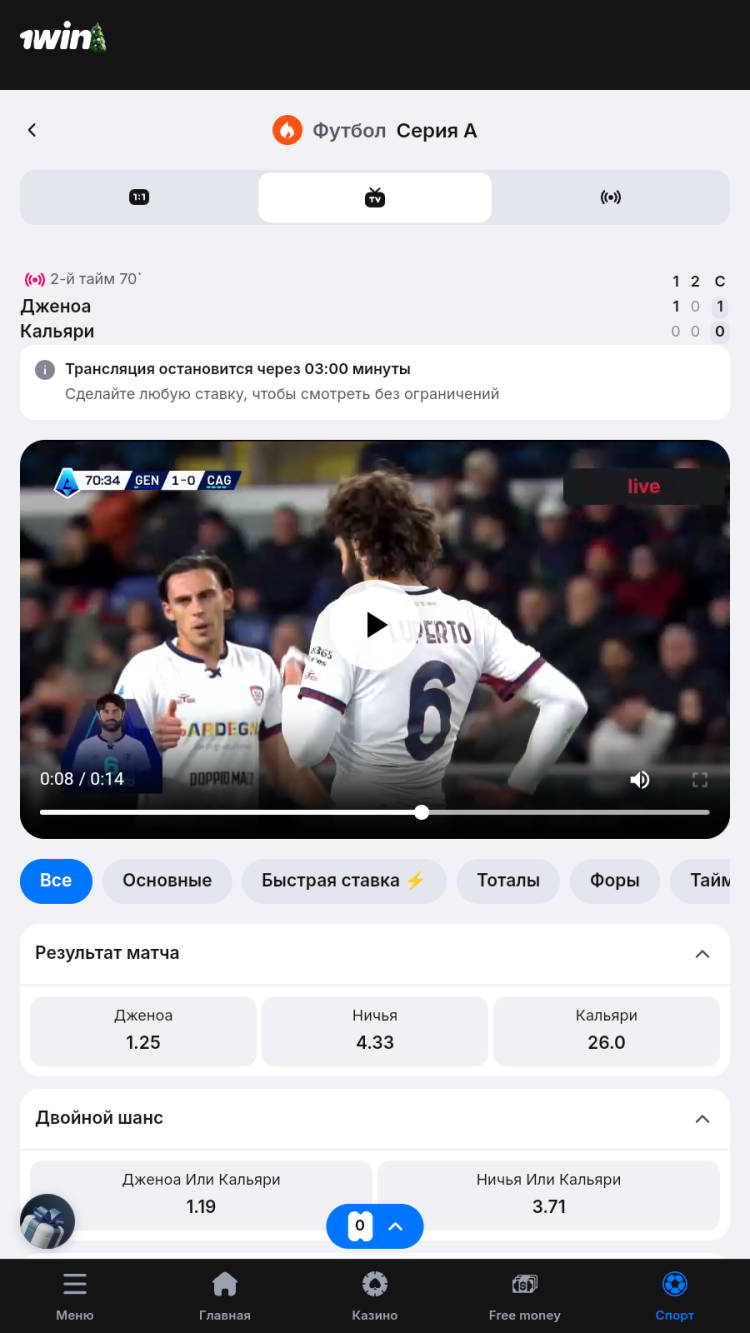Image resolution: width=750 pixels, height=1333 pixels.
Task: Go back using the arrow
Action: (32, 130)
